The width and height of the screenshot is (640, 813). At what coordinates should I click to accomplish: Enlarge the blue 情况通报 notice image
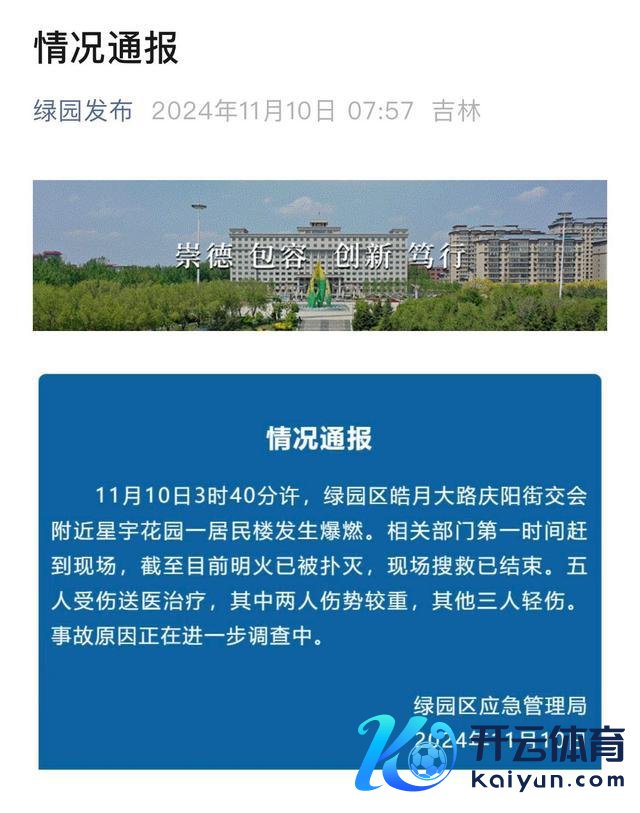click(319, 570)
